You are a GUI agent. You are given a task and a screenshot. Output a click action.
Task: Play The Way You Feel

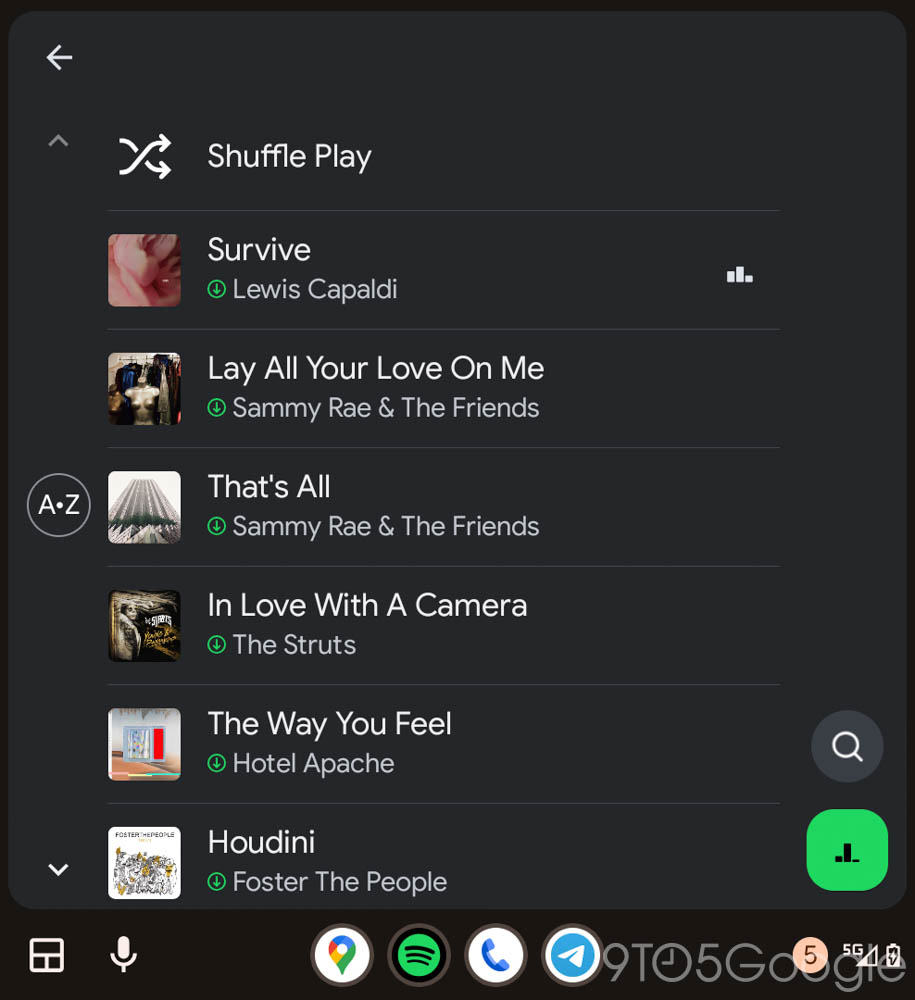point(400,744)
